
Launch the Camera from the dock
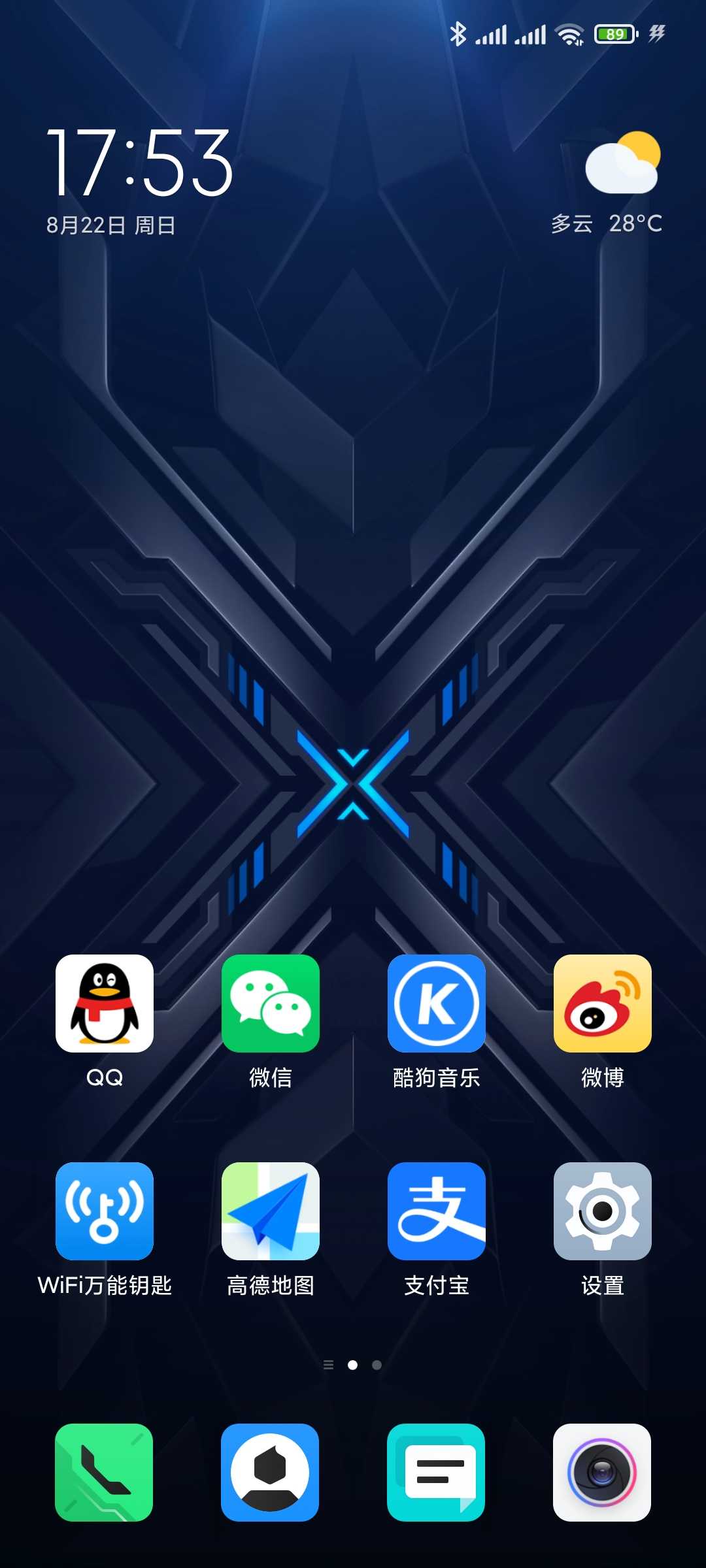click(602, 1472)
